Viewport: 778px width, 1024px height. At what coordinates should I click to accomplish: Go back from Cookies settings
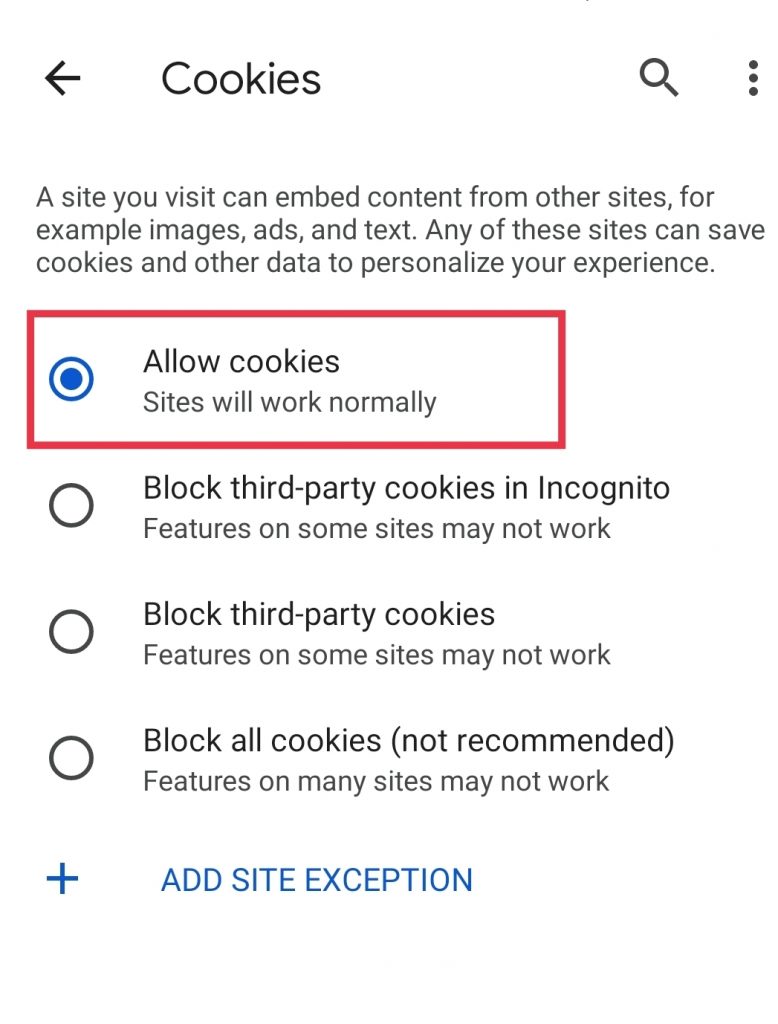(x=62, y=79)
